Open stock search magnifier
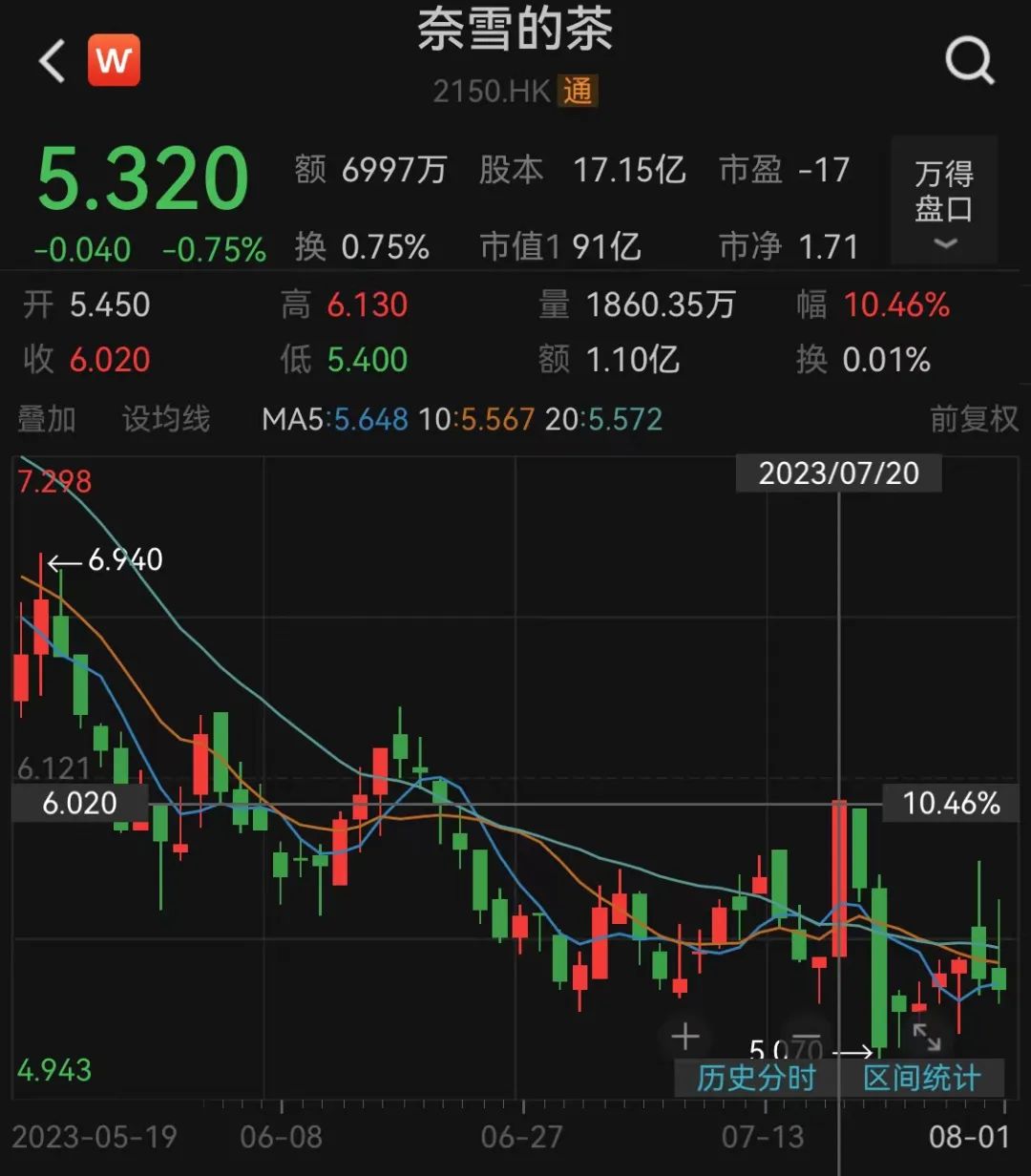 click(969, 62)
